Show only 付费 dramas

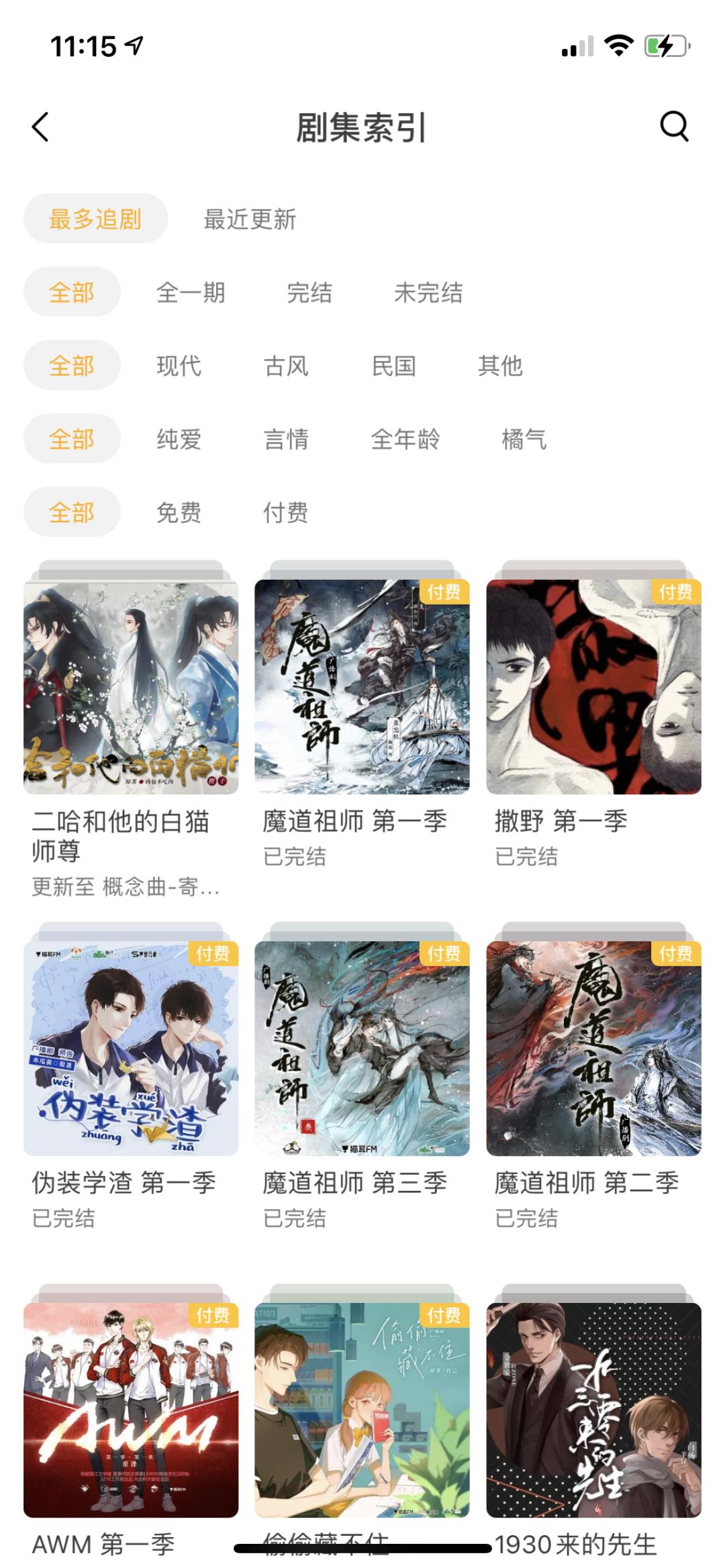[x=286, y=513]
